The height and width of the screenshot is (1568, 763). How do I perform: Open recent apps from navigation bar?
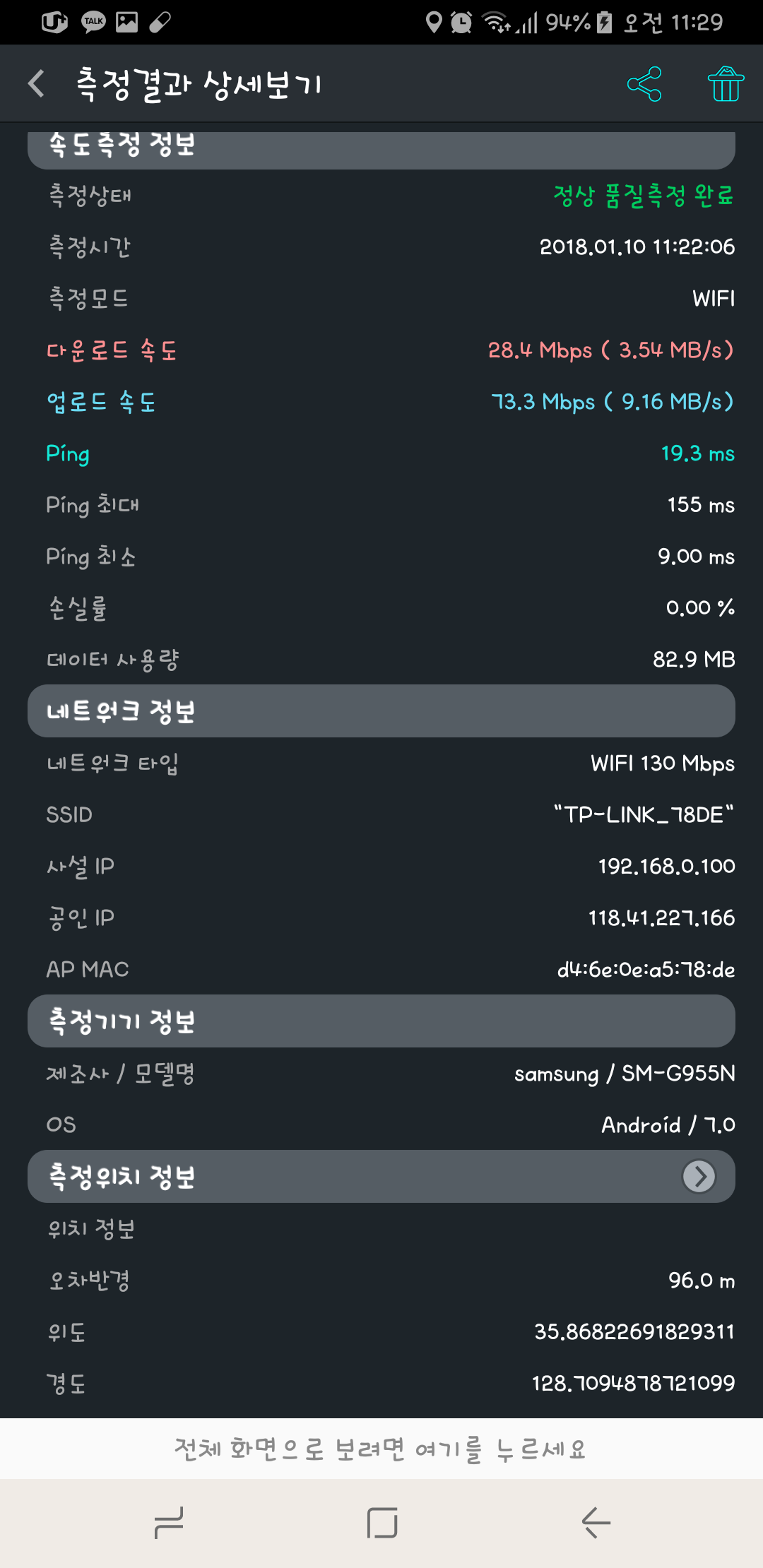169,1523
